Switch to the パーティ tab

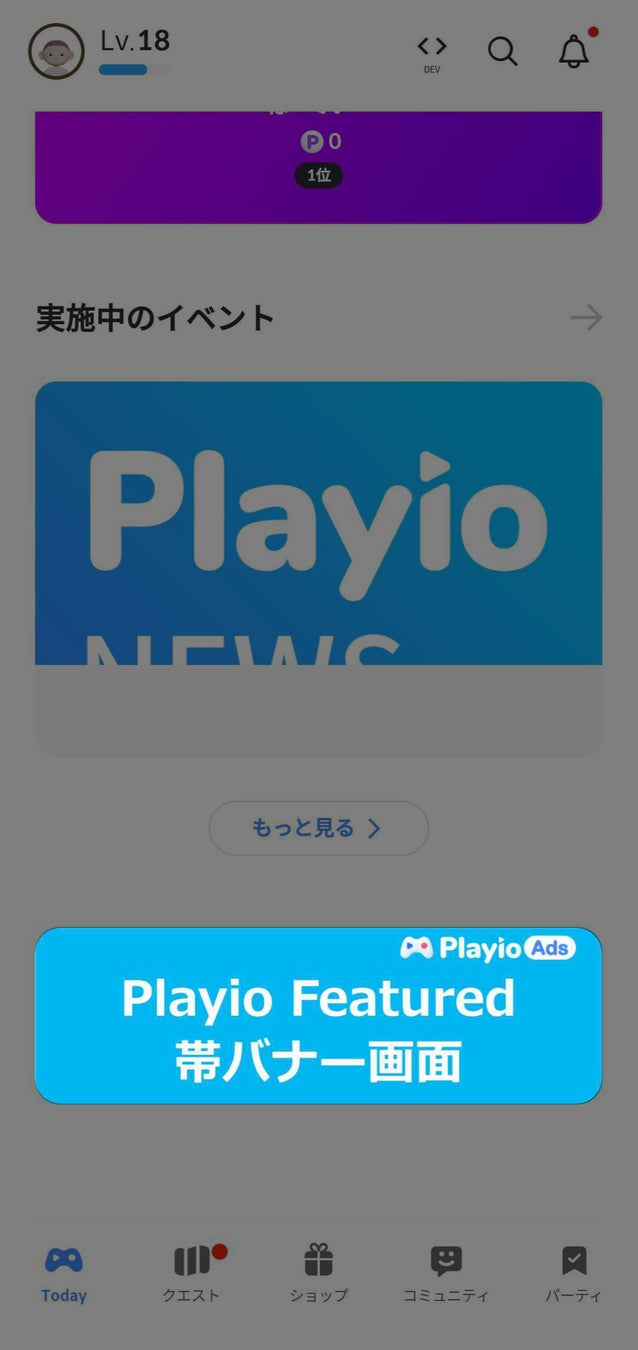573,1274
